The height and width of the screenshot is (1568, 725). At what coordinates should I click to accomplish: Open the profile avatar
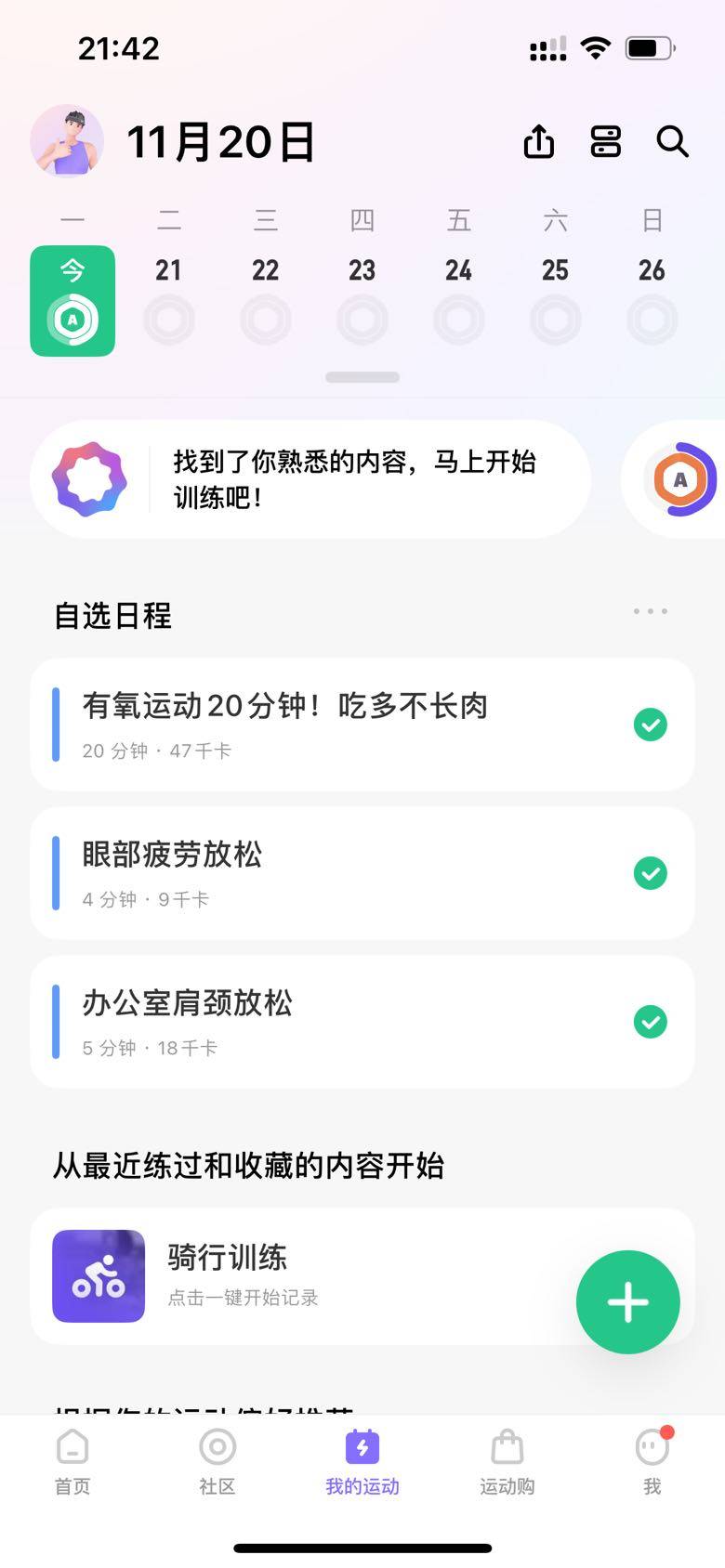(67, 141)
